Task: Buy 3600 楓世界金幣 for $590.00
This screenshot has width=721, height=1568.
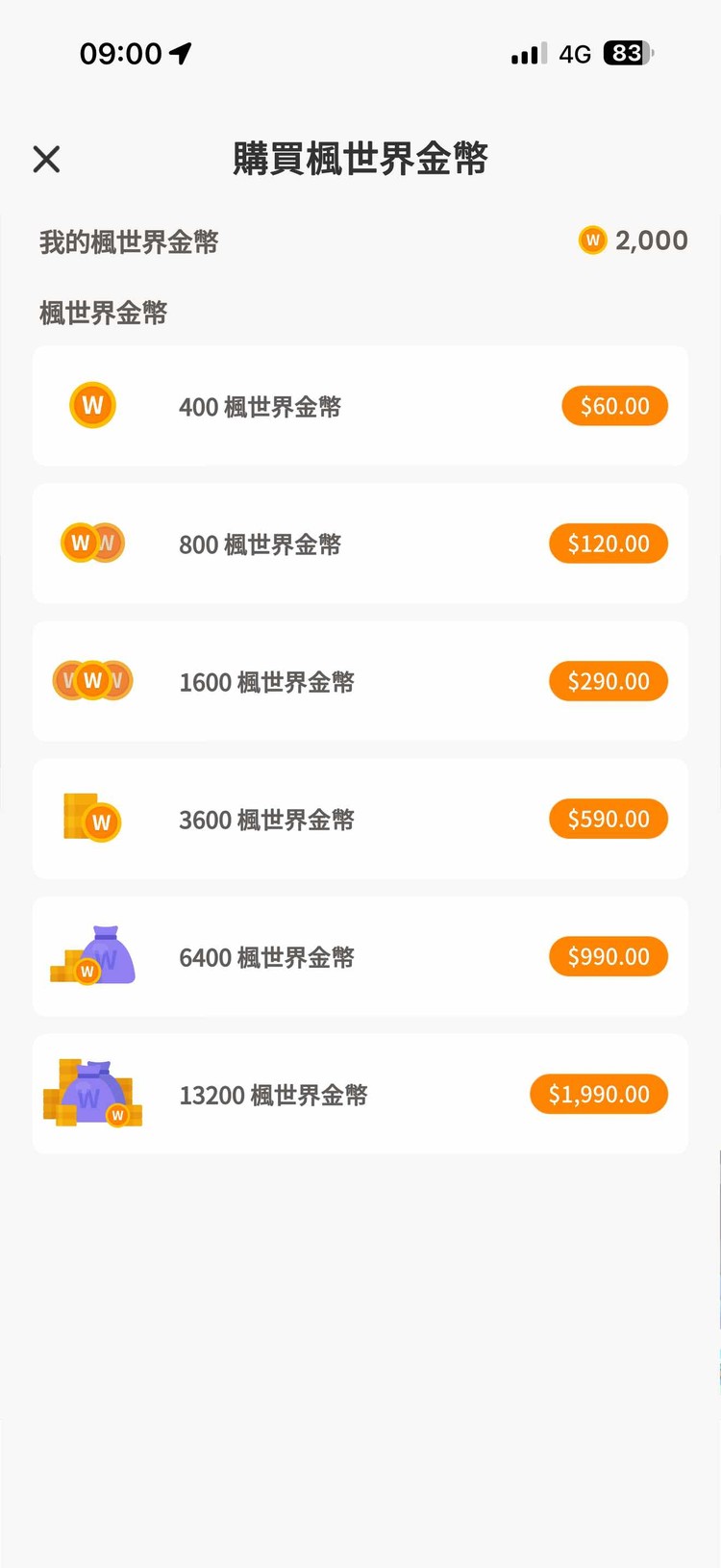Action: point(608,819)
